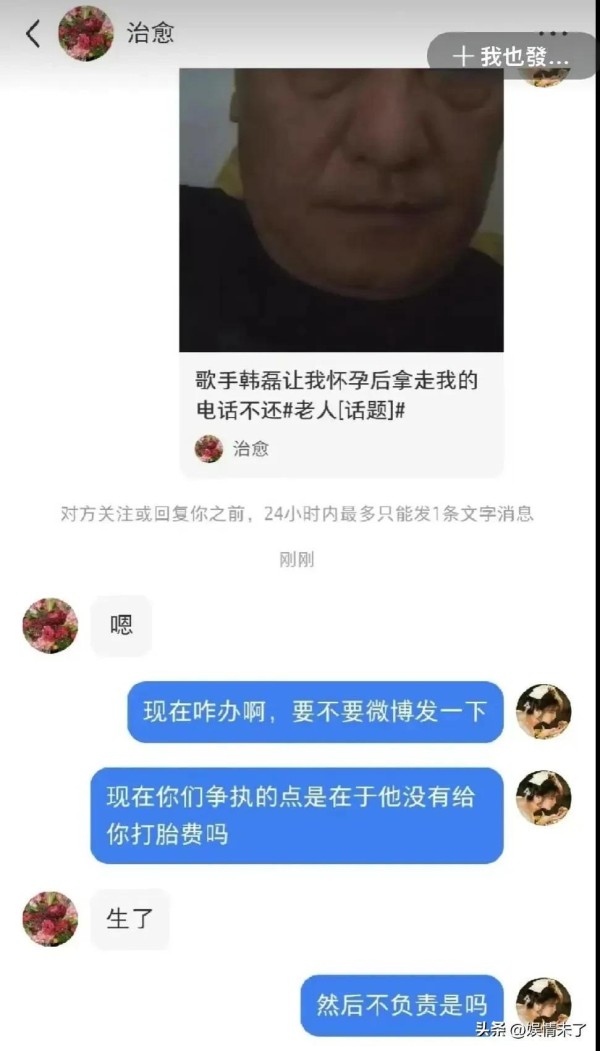Tap my avatar beside 现在咋办啊 message

click(543, 712)
